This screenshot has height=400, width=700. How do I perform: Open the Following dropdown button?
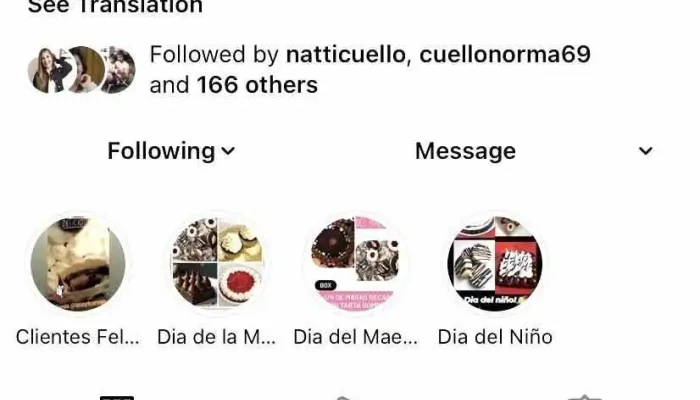click(171, 151)
